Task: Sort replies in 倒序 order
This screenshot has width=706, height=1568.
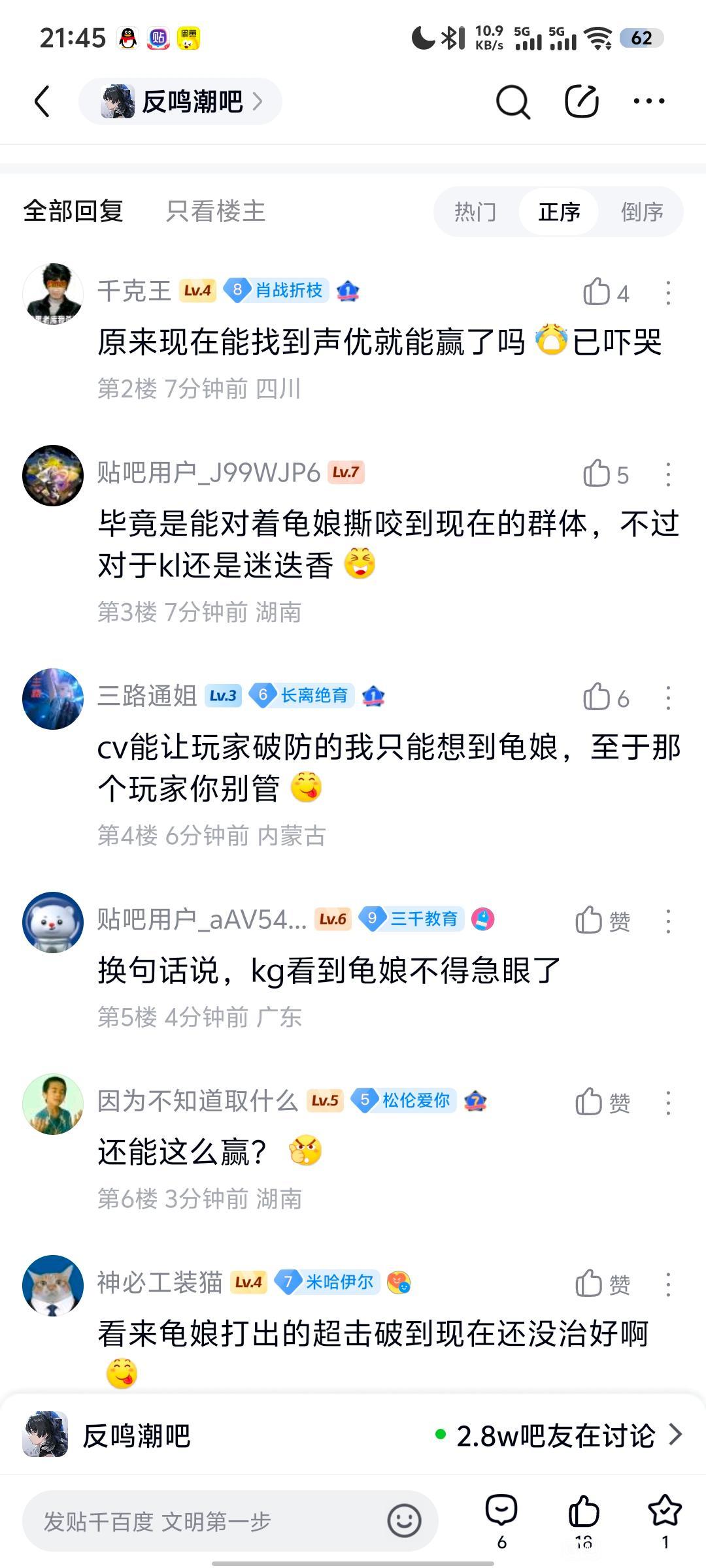Action: (641, 212)
